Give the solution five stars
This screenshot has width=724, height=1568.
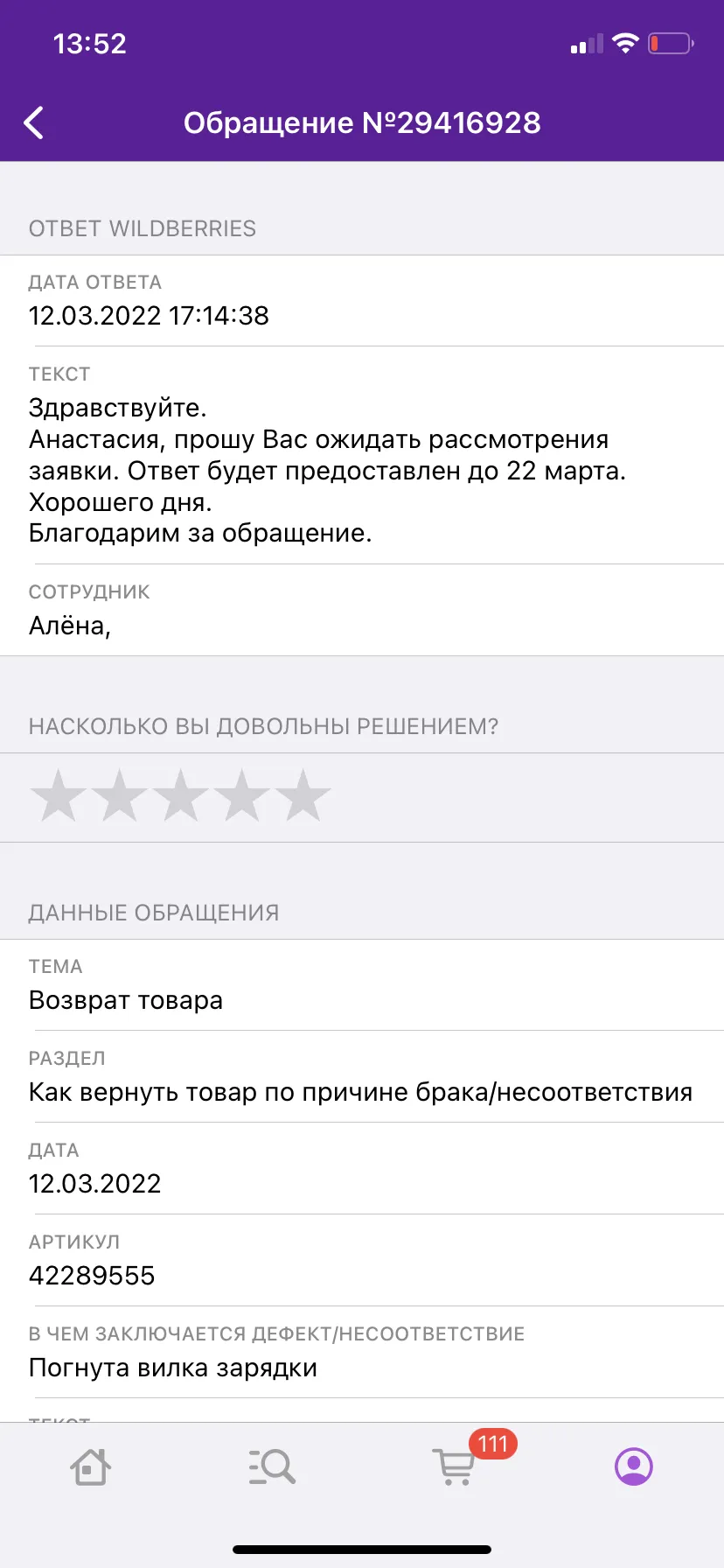[x=303, y=795]
